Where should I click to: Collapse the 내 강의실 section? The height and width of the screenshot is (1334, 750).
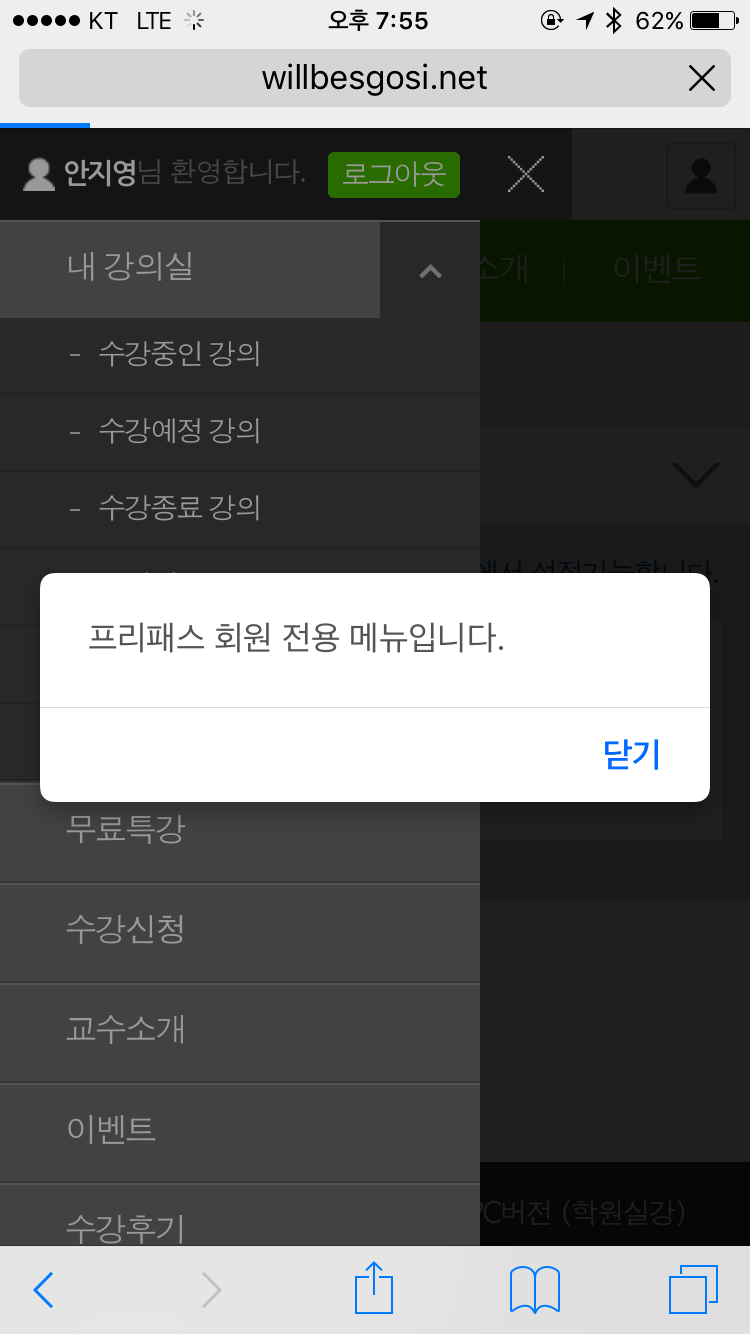430,270
